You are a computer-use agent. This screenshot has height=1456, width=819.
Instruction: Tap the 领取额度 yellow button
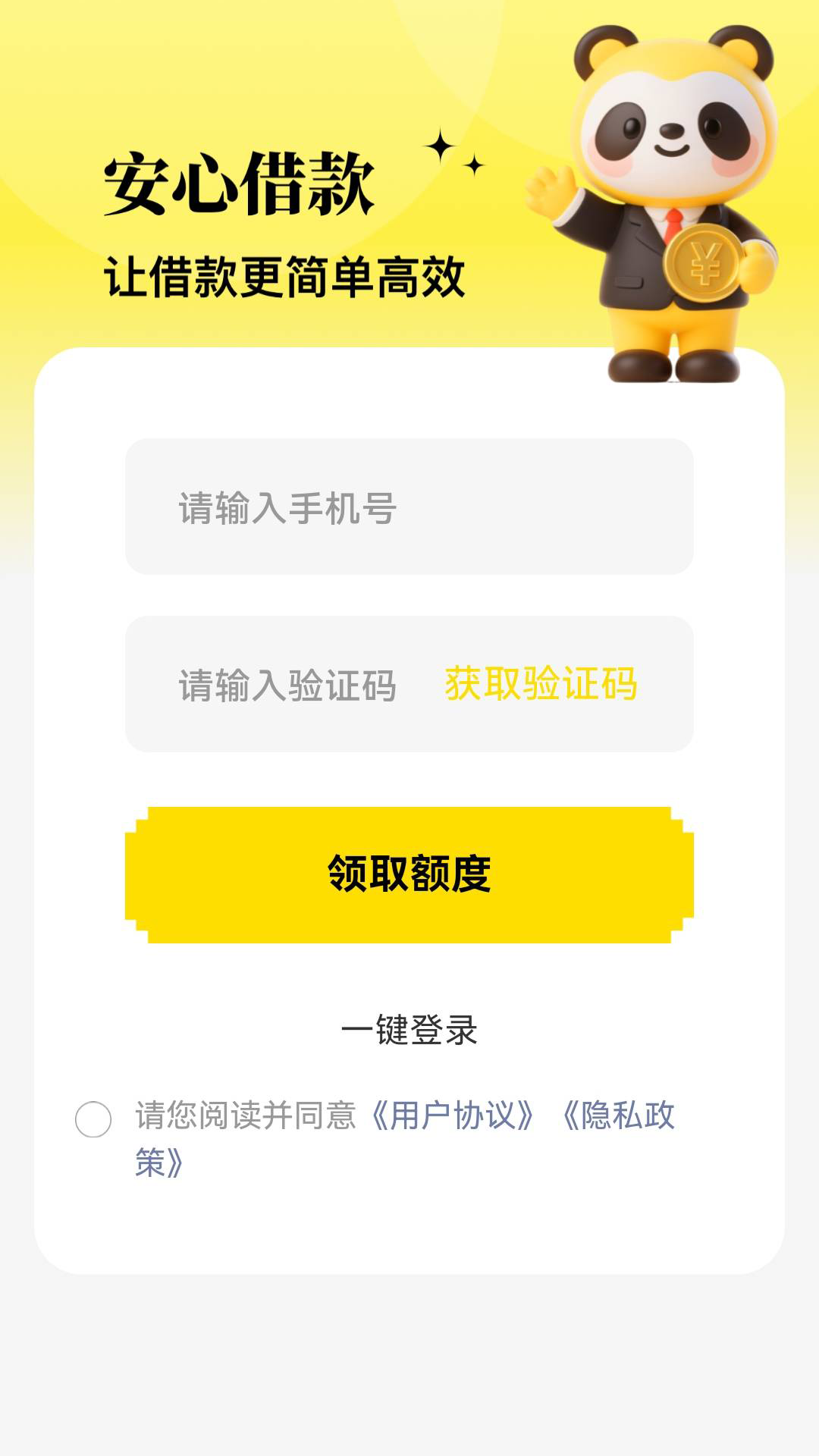409,874
